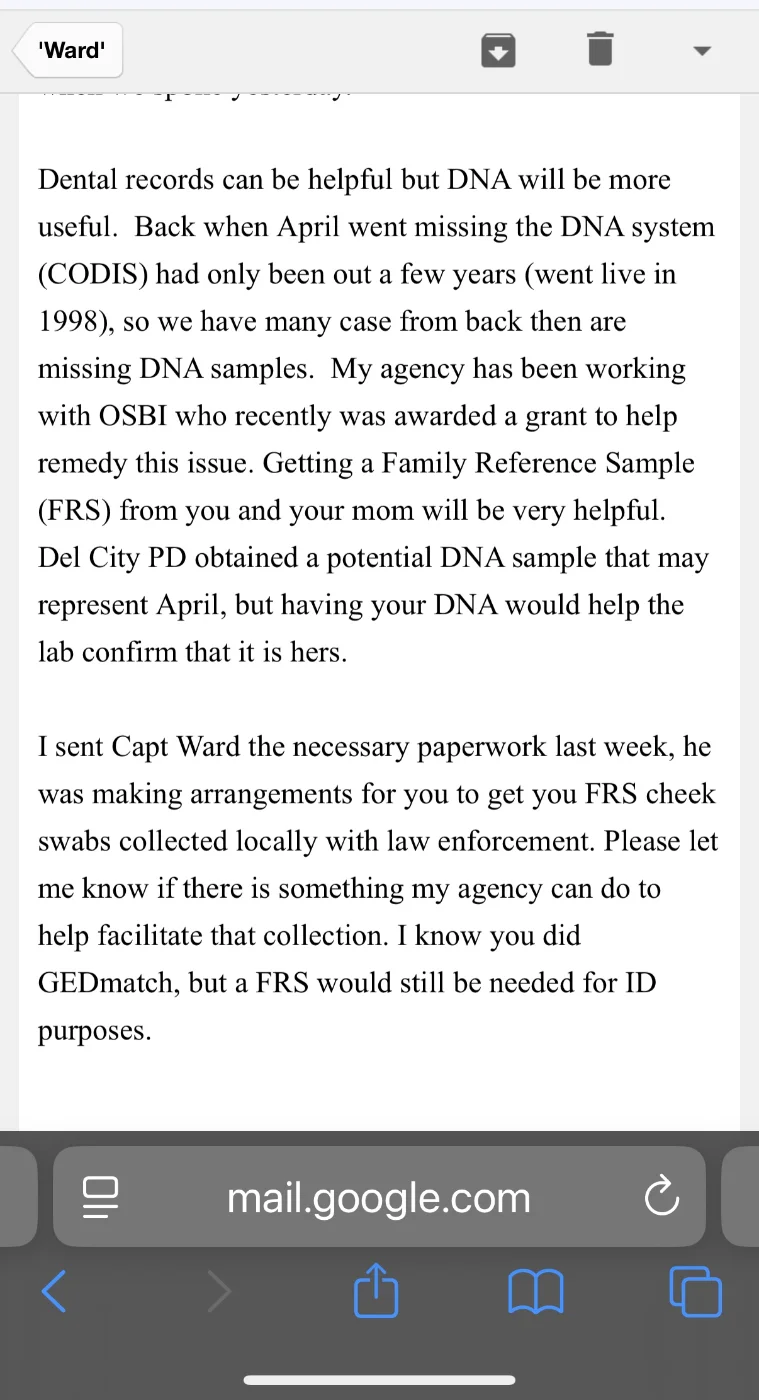Open the more actions dropdown arrow
759x1400 pixels.
coord(702,51)
